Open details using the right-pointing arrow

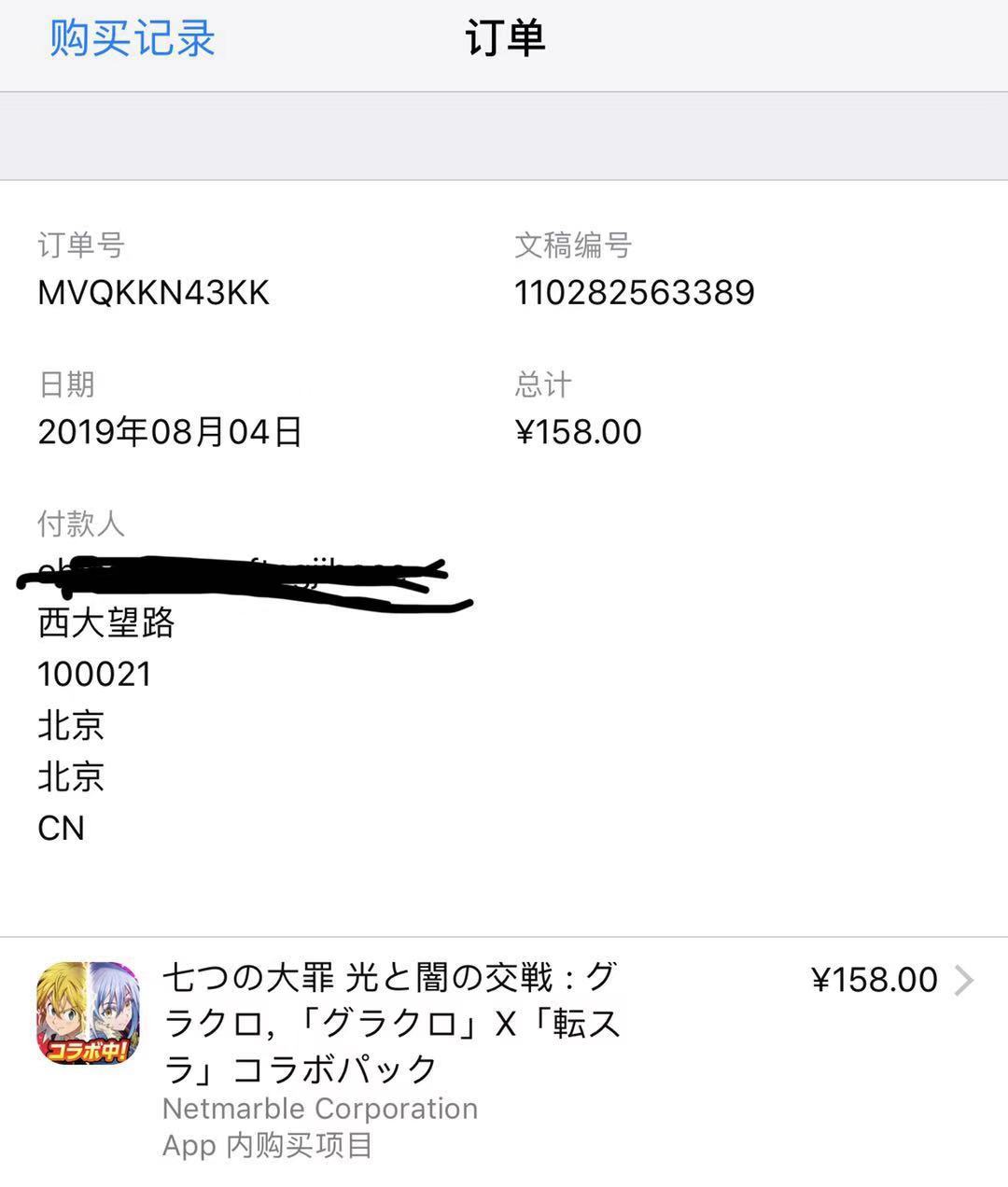pyautogui.click(x=966, y=980)
